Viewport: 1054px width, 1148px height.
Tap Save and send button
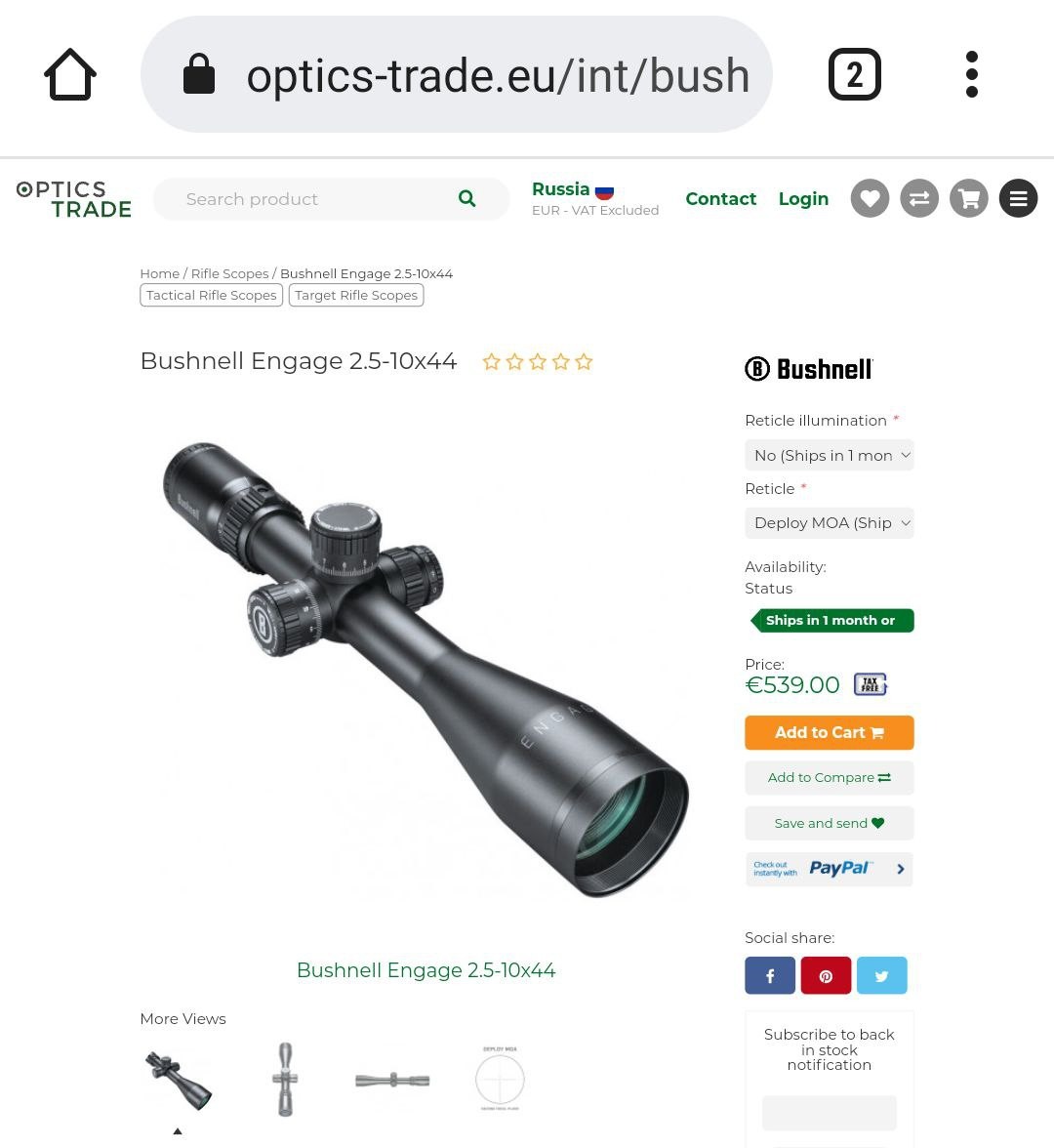point(829,824)
